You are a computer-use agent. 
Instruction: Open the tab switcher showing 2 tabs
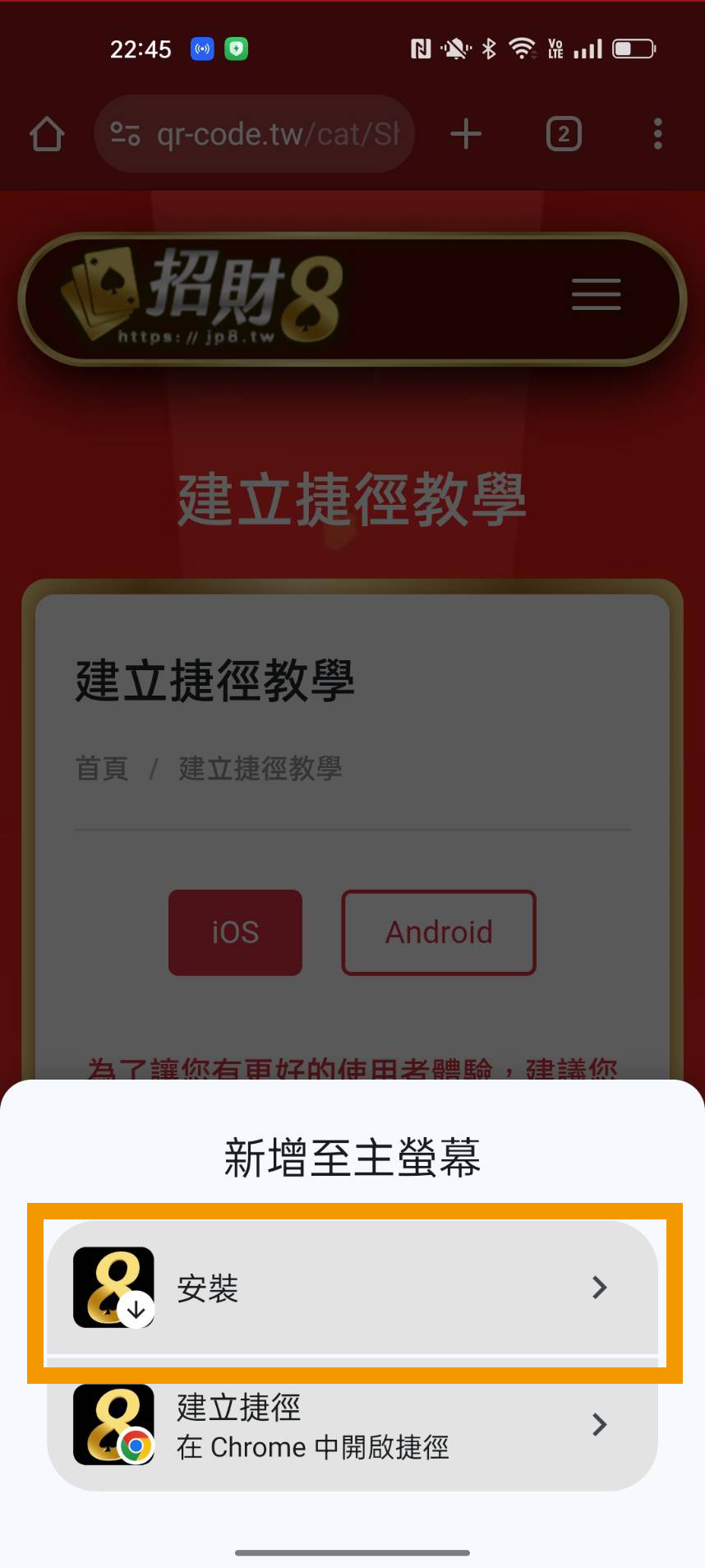click(x=564, y=134)
